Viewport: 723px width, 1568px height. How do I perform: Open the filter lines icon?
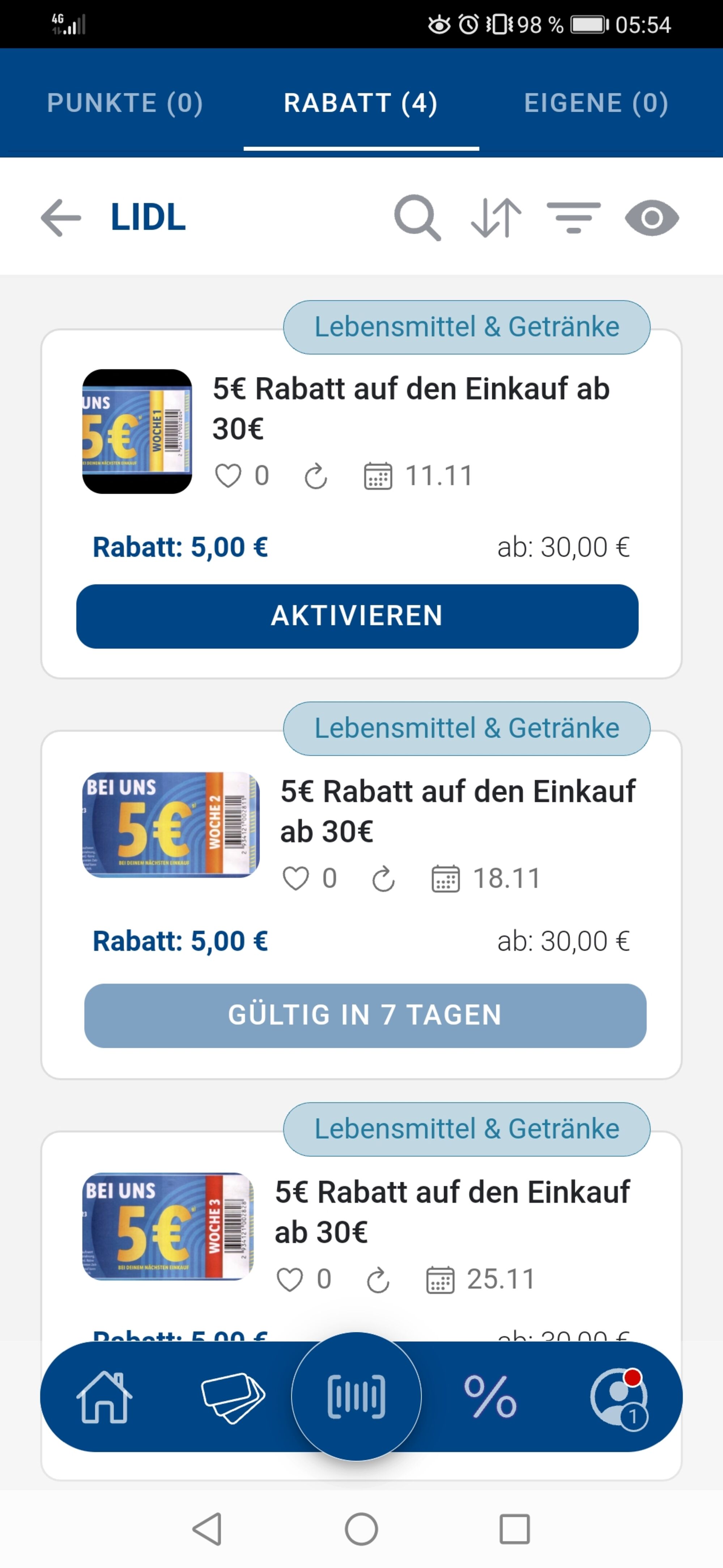(573, 217)
